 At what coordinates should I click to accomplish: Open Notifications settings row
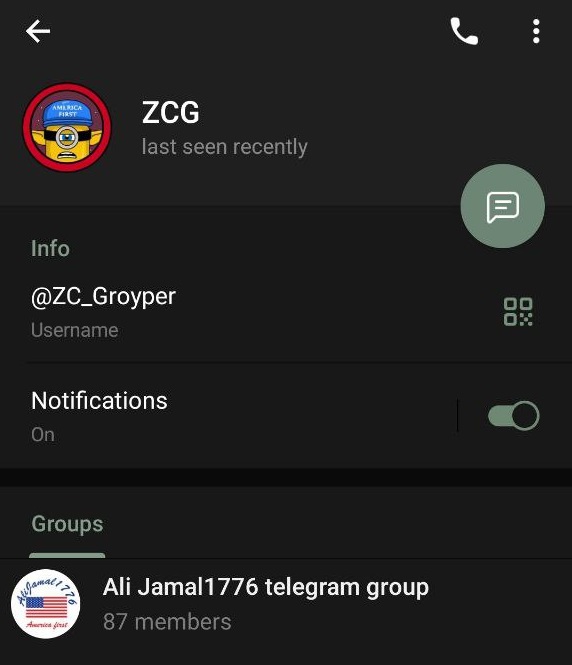click(229, 416)
